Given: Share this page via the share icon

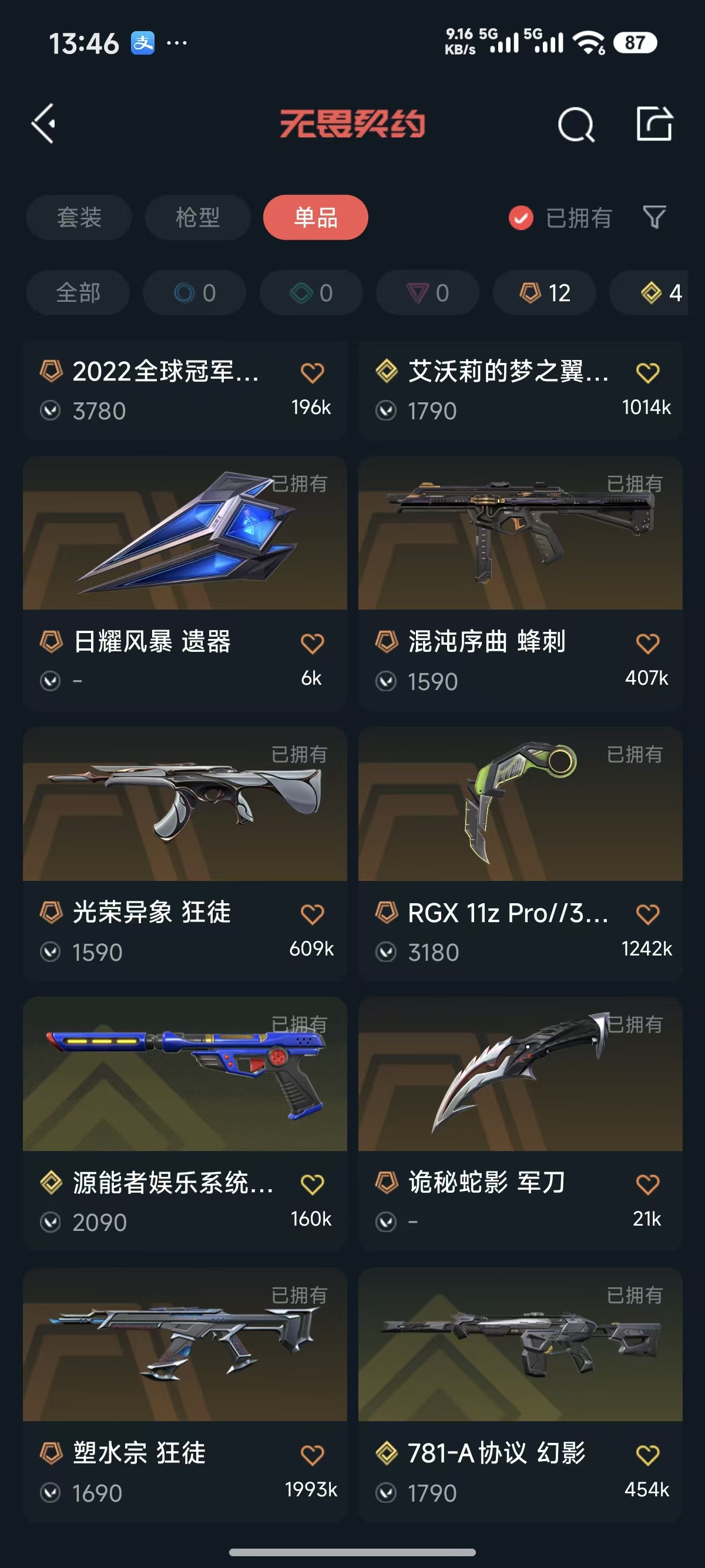Looking at the screenshot, I should 654,124.
